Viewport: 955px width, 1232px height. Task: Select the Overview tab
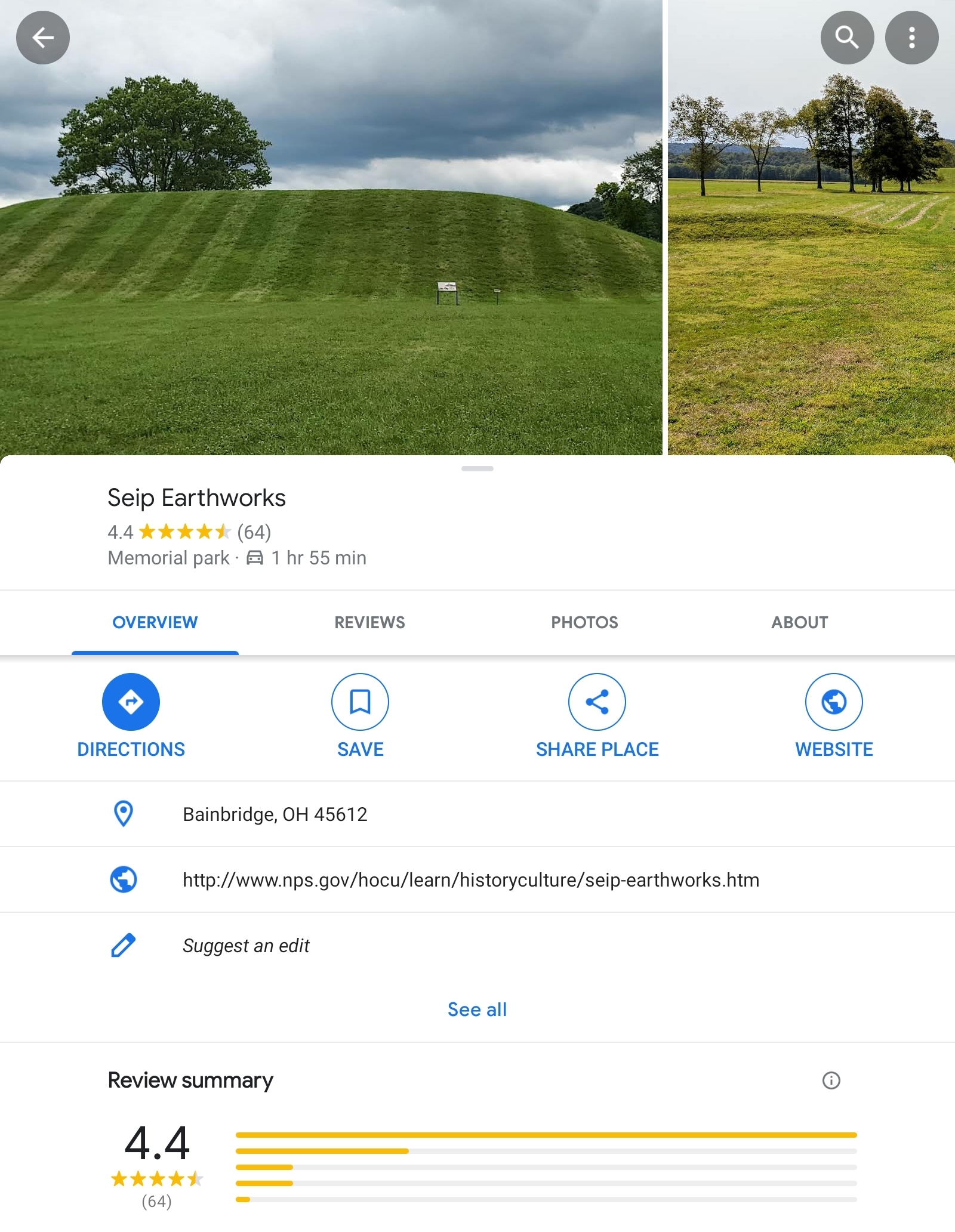pos(155,622)
